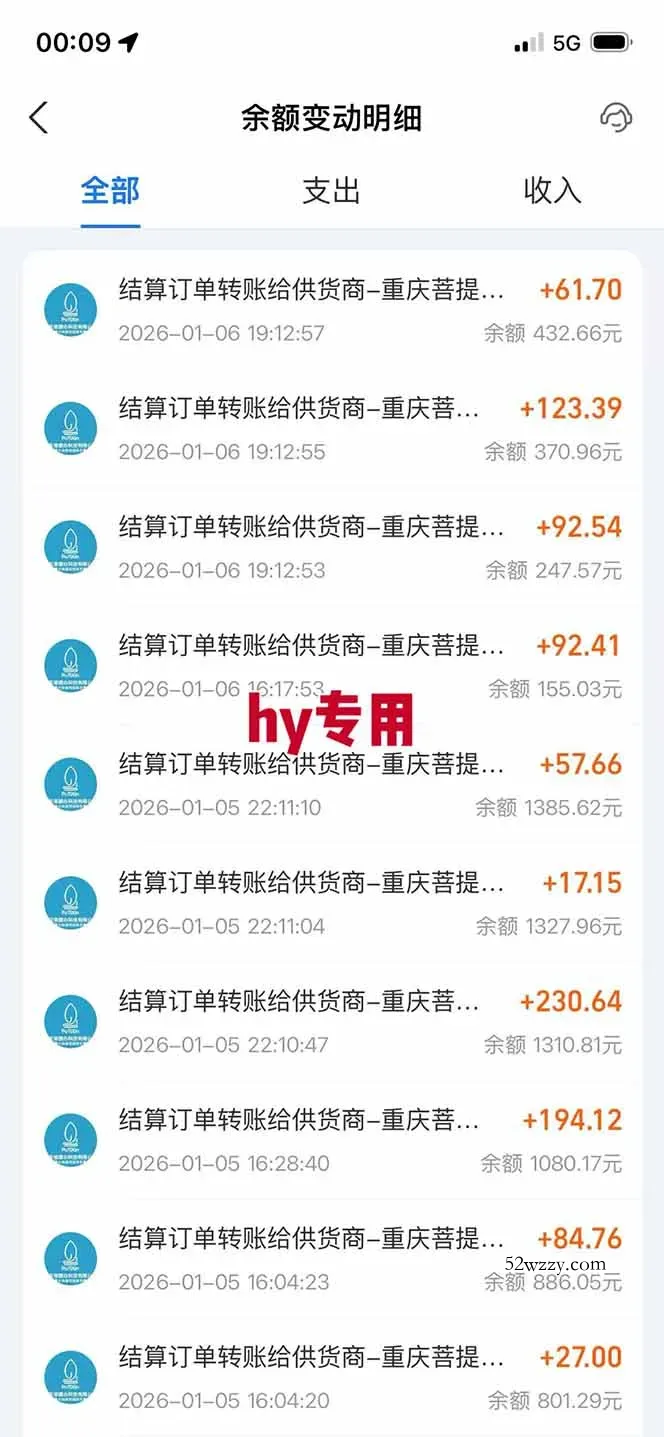Open the +61.70 transaction record
The image size is (664, 1437).
[x=332, y=310]
